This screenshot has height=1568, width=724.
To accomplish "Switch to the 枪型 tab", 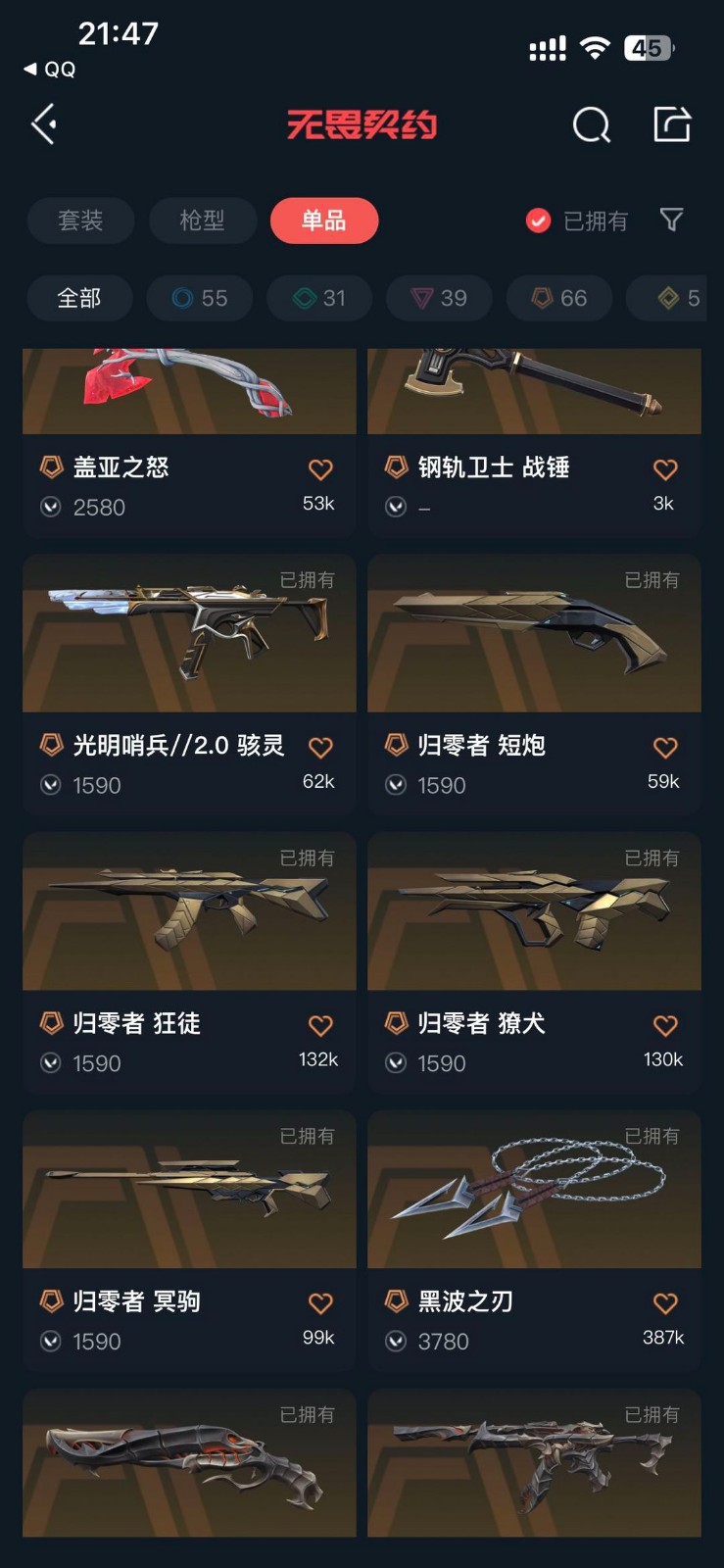I will [x=203, y=220].
